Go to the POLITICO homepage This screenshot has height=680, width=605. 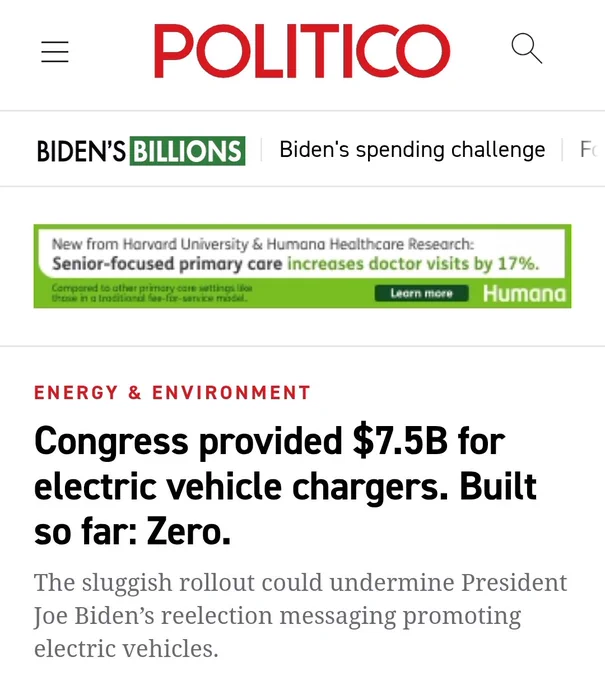pyautogui.click(x=301, y=51)
